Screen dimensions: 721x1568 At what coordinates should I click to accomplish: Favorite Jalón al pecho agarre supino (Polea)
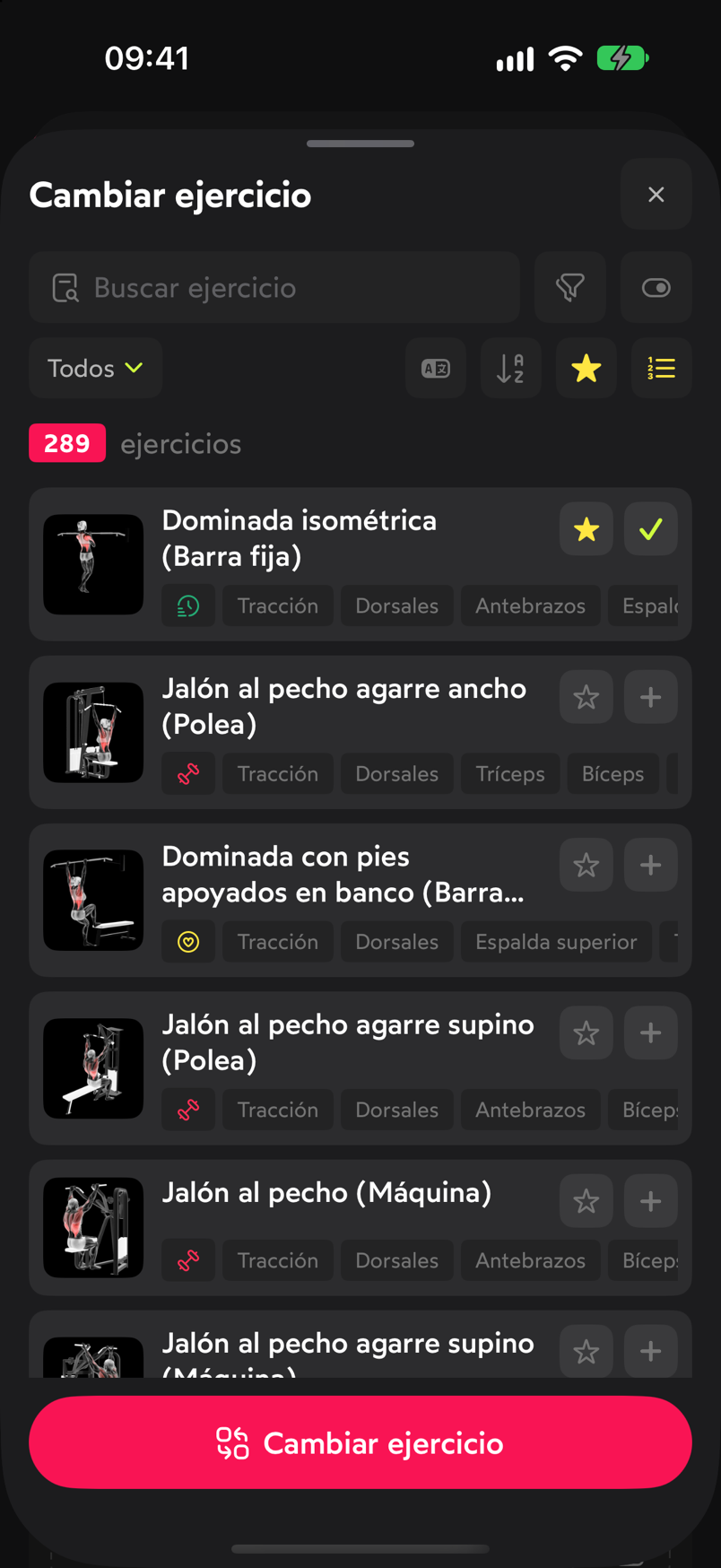586,1032
